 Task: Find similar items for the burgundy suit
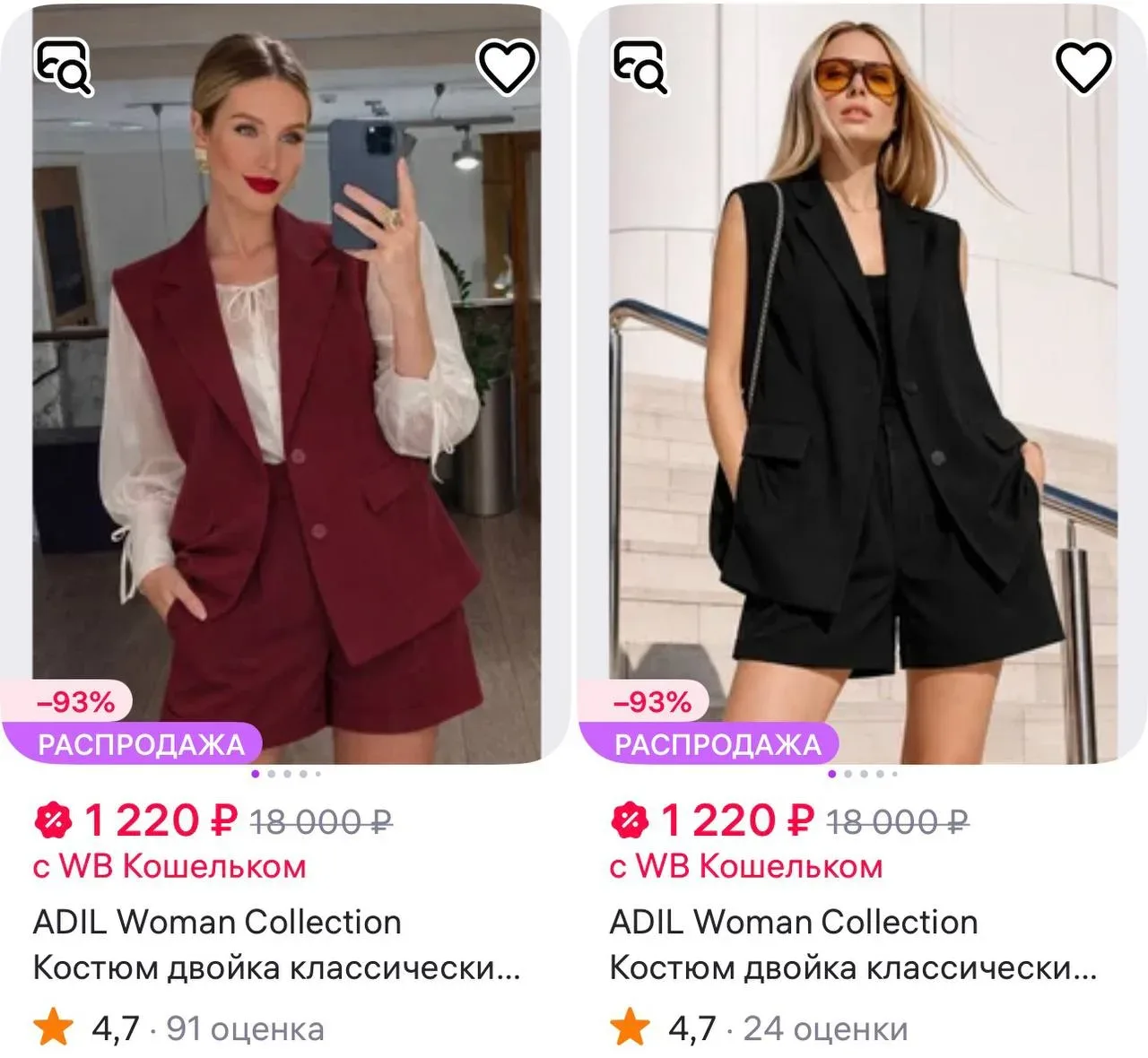pyautogui.click(x=63, y=66)
